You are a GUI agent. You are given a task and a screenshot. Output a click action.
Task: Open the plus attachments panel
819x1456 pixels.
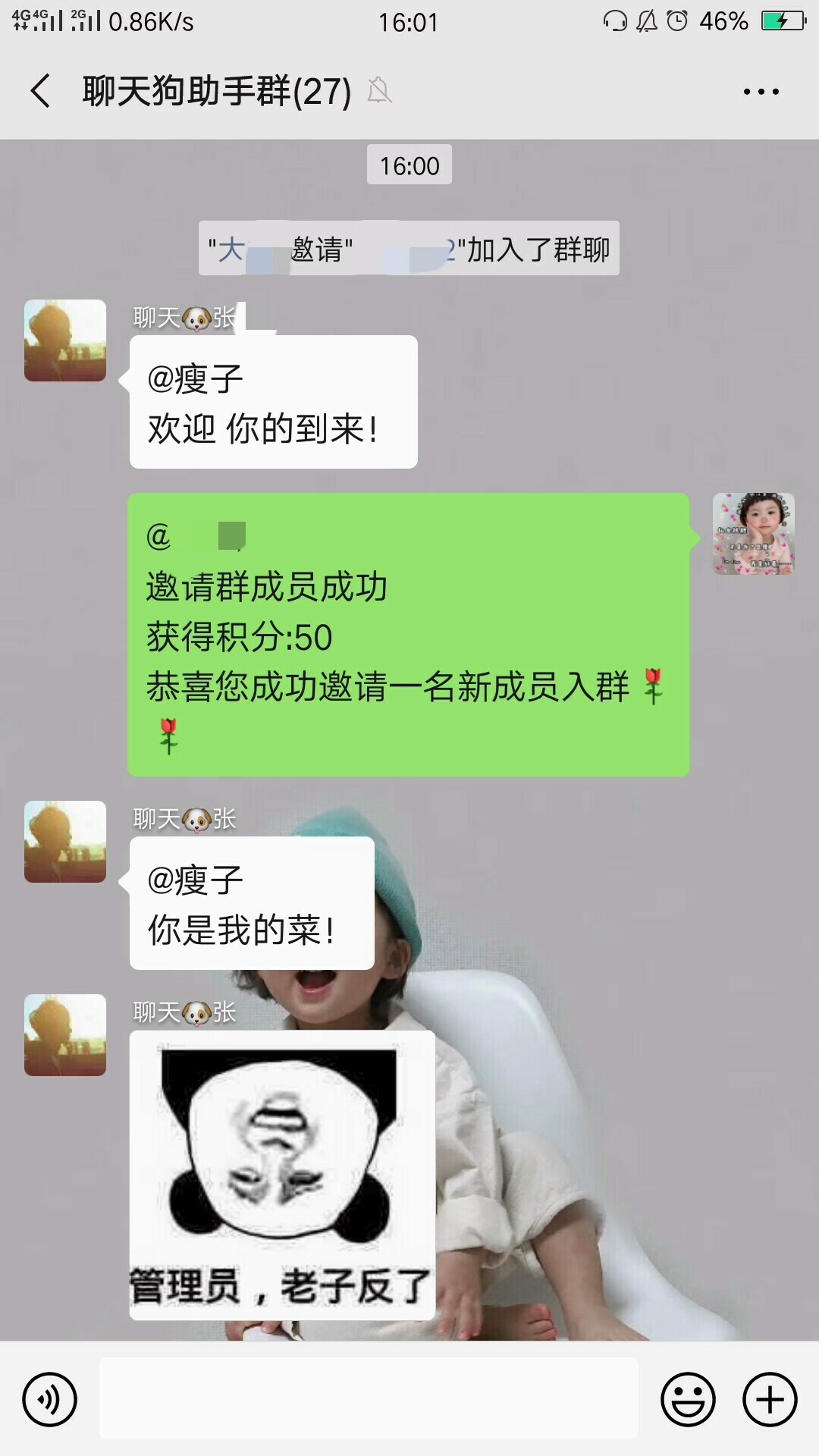pos(770,1399)
